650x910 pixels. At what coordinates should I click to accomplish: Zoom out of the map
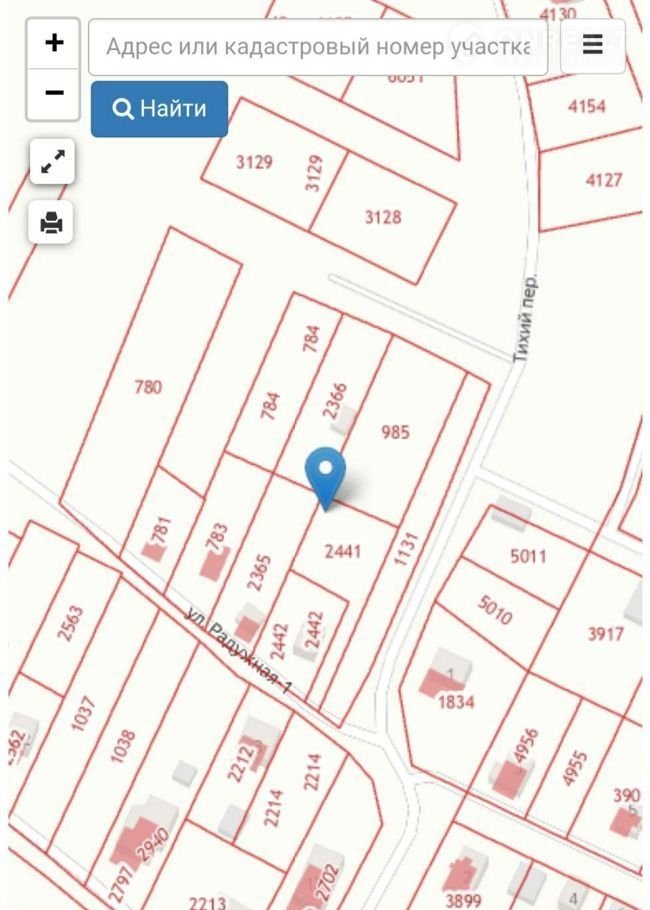(x=54, y=93)
